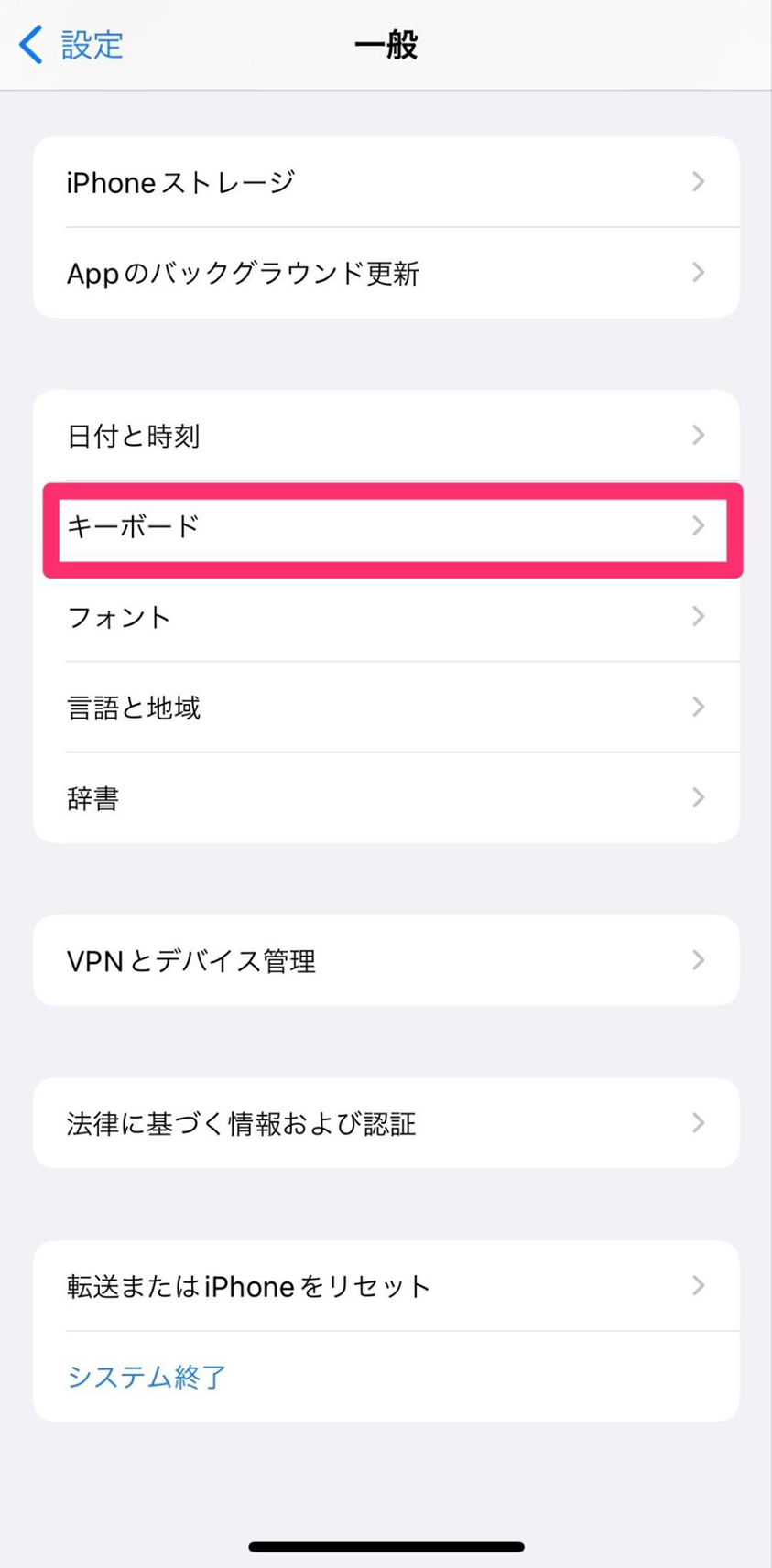The width and height of the screenshot is (772, 1568).
Task: Tap システム終了 to shut down
Action: point(147,1377)
